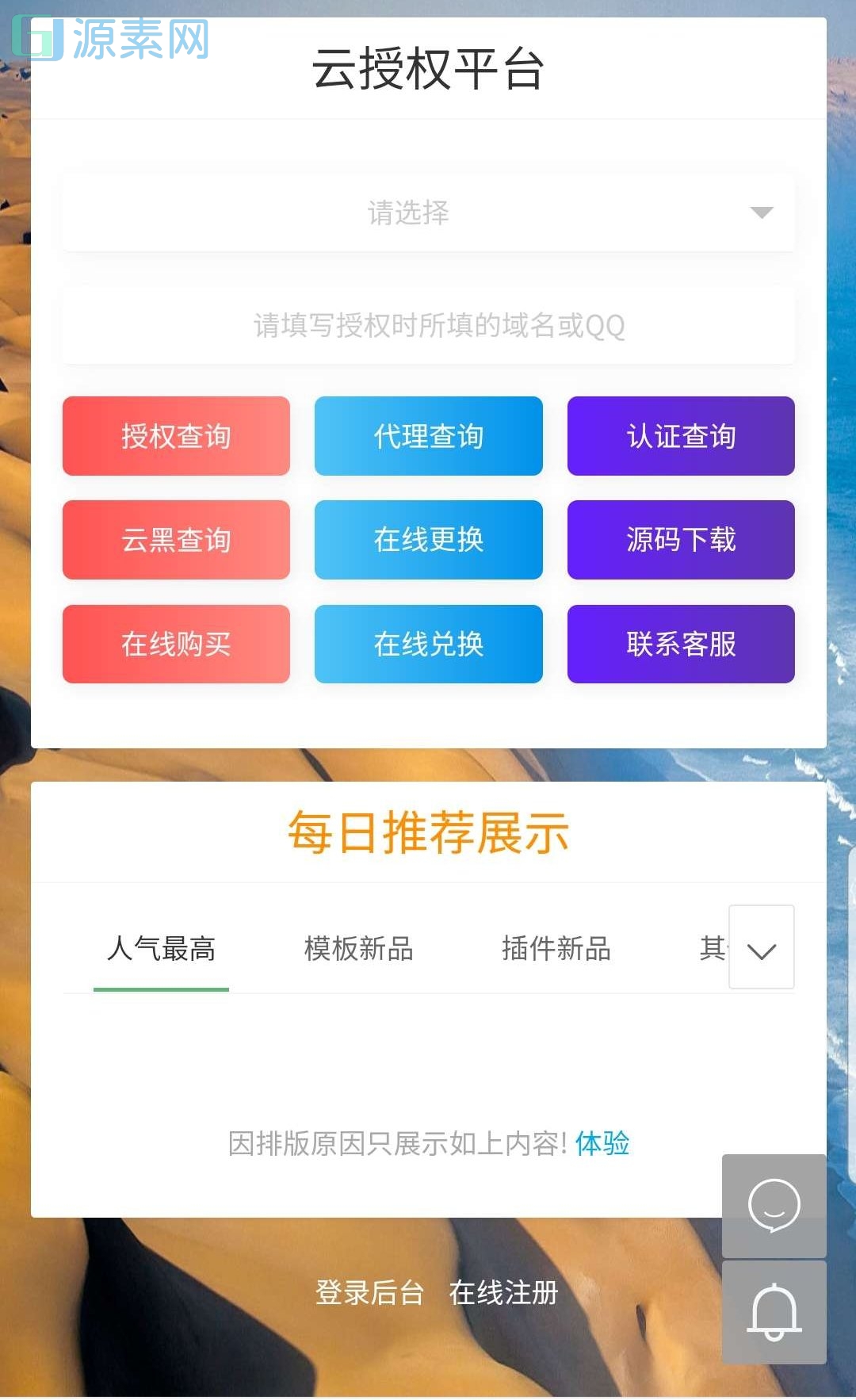Click the 认证查询 verification button
Screen dimensions: 856x1400
680,436
